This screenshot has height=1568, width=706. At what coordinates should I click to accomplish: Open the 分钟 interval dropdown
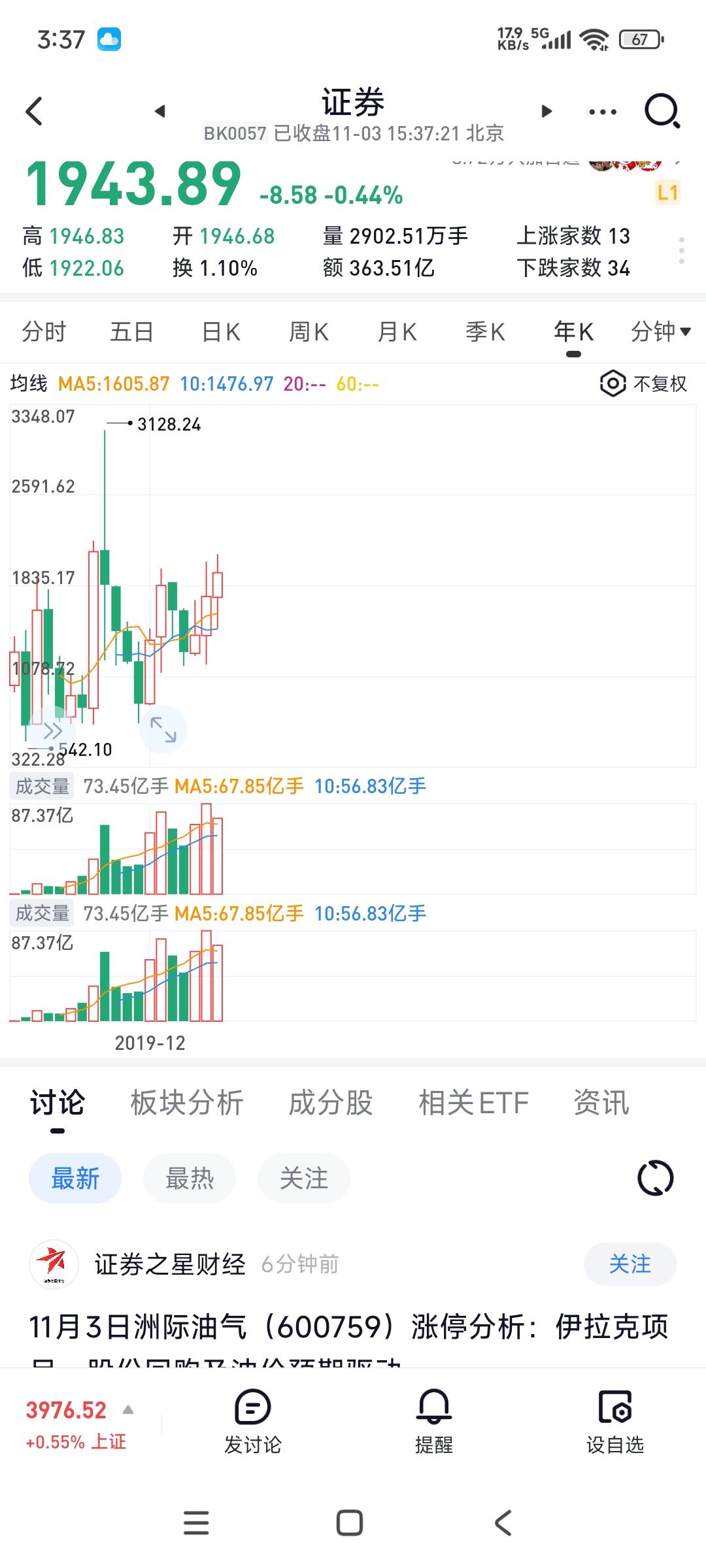(659, 332)
